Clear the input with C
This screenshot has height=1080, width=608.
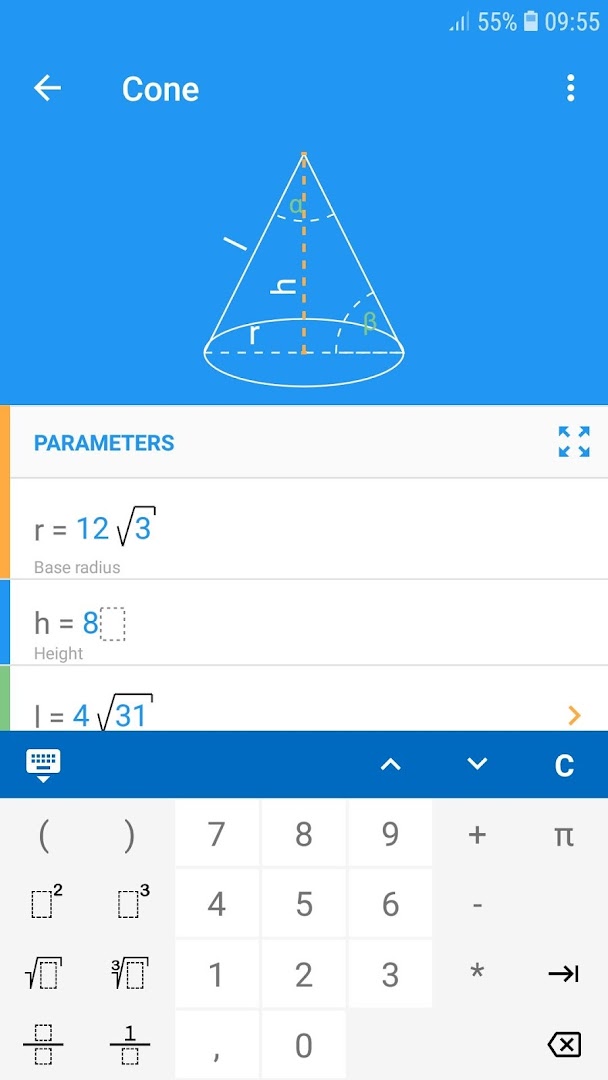tap(564, 765)
